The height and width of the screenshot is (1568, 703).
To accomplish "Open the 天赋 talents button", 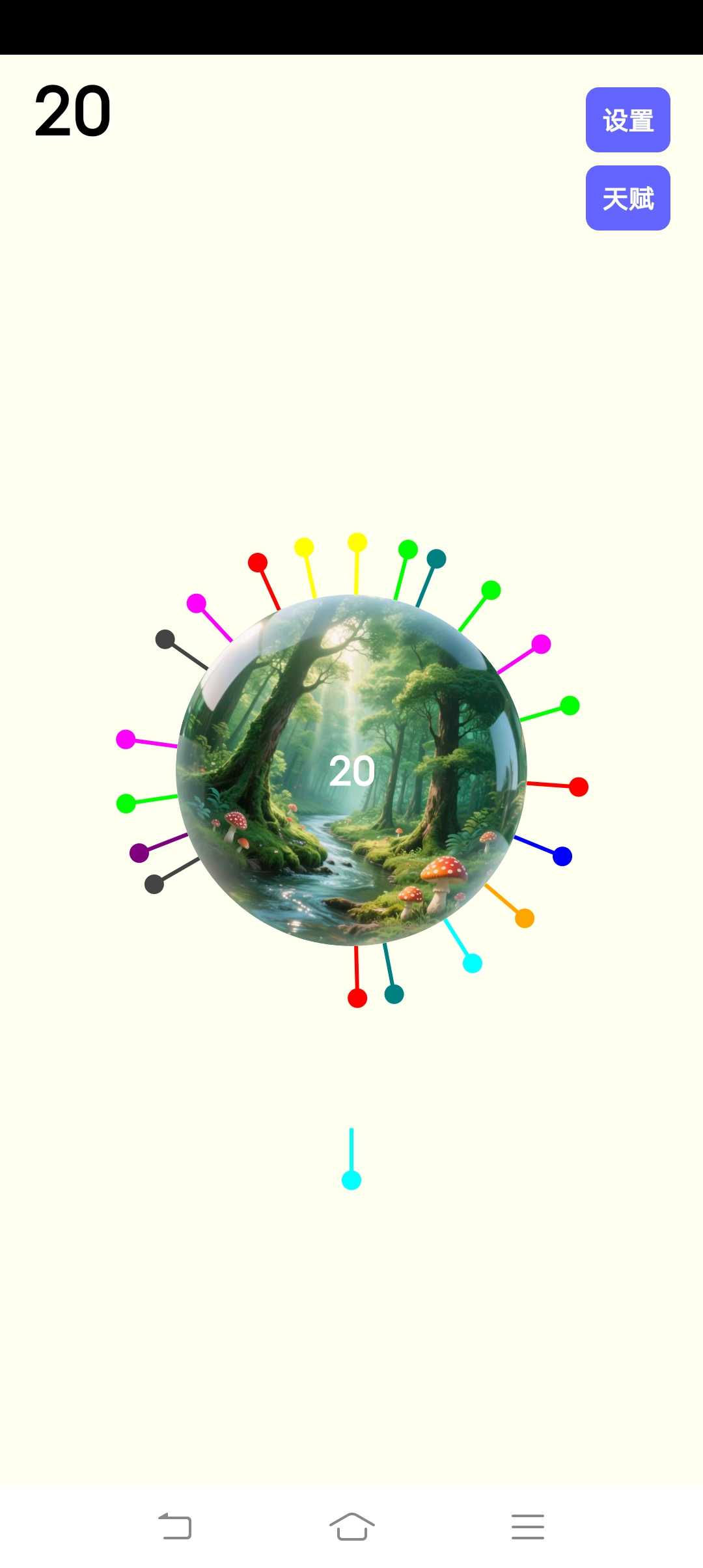I will (x=627, y=198).
